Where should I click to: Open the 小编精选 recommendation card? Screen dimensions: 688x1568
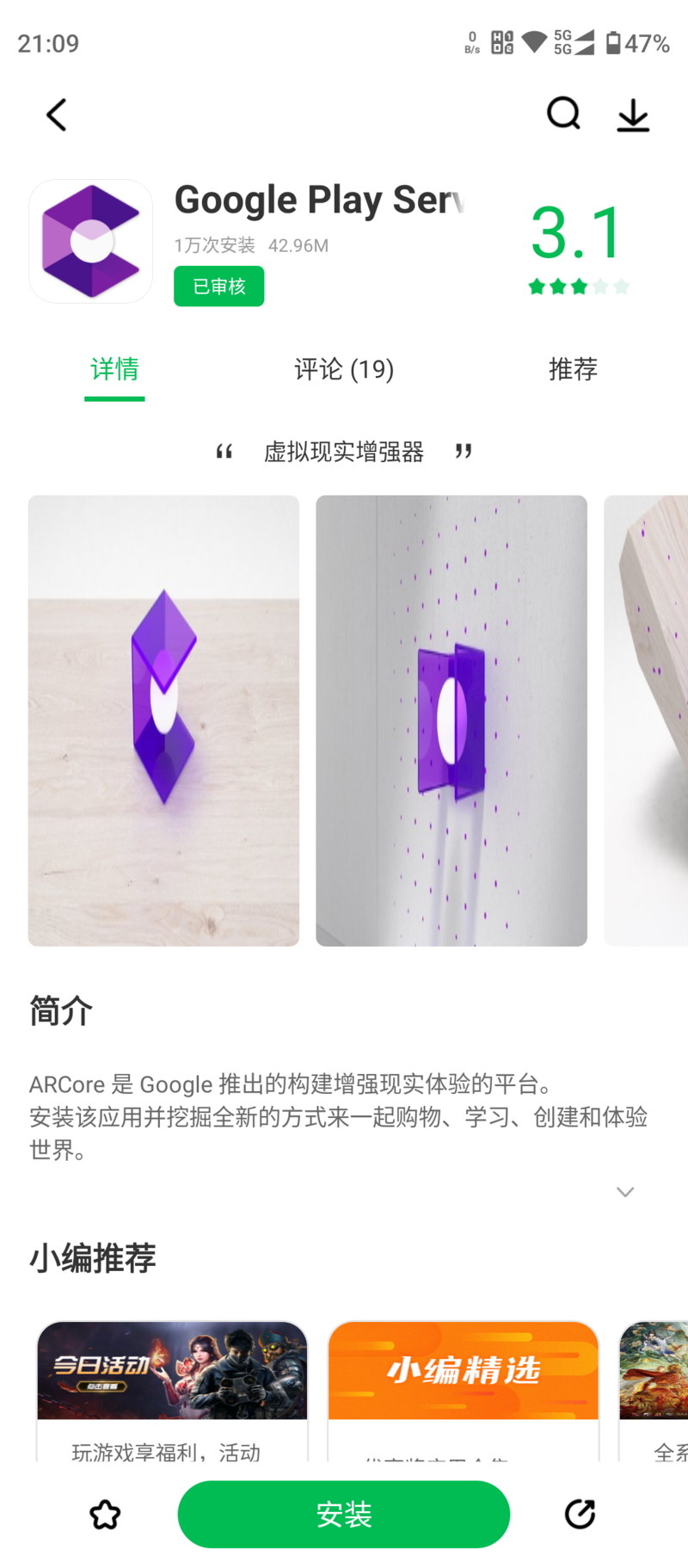click(x=464, y=1389)
